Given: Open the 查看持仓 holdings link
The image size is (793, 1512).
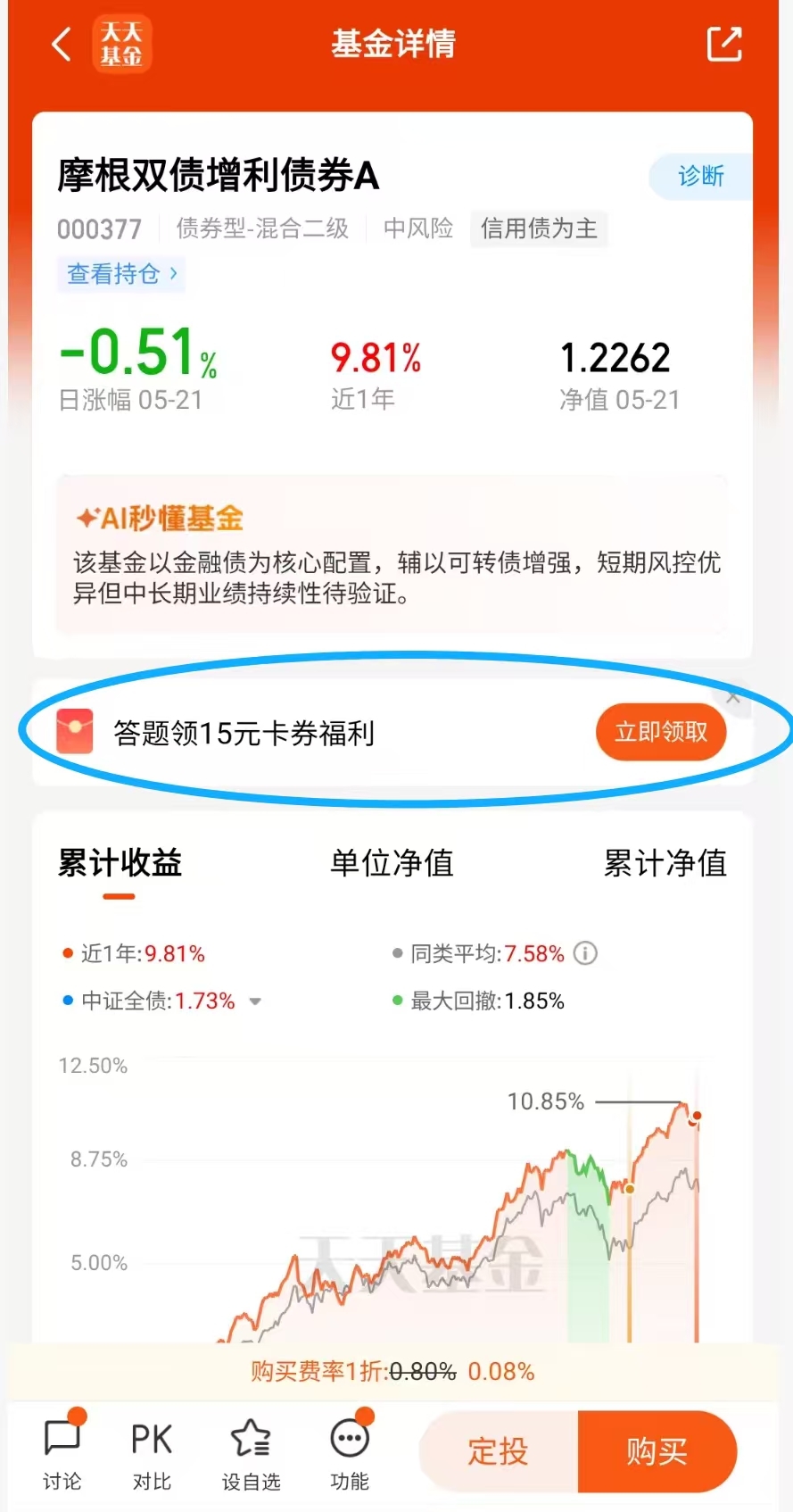Looking at the screenshot, I should coord(121,273).
